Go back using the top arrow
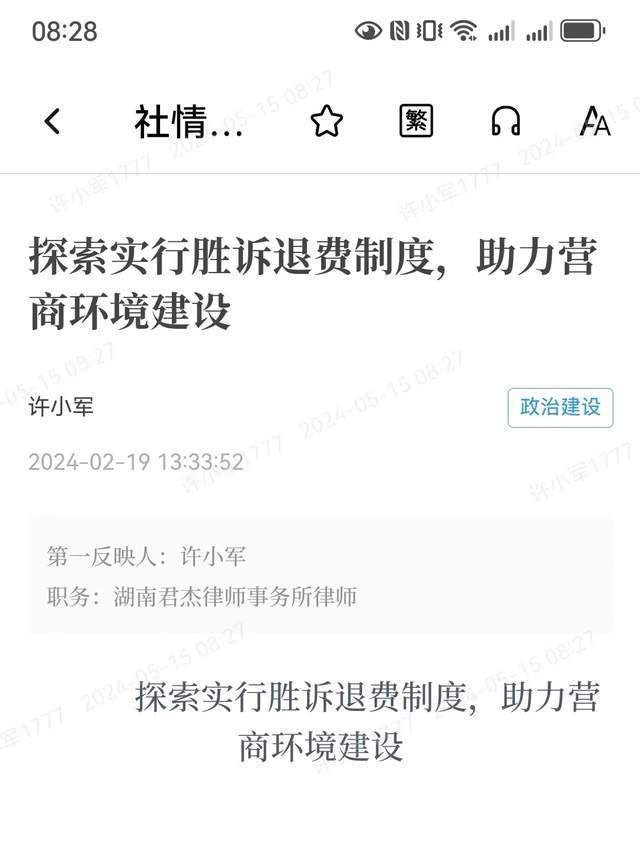Viewport: 640px width, 868px height. coord(52,122)
